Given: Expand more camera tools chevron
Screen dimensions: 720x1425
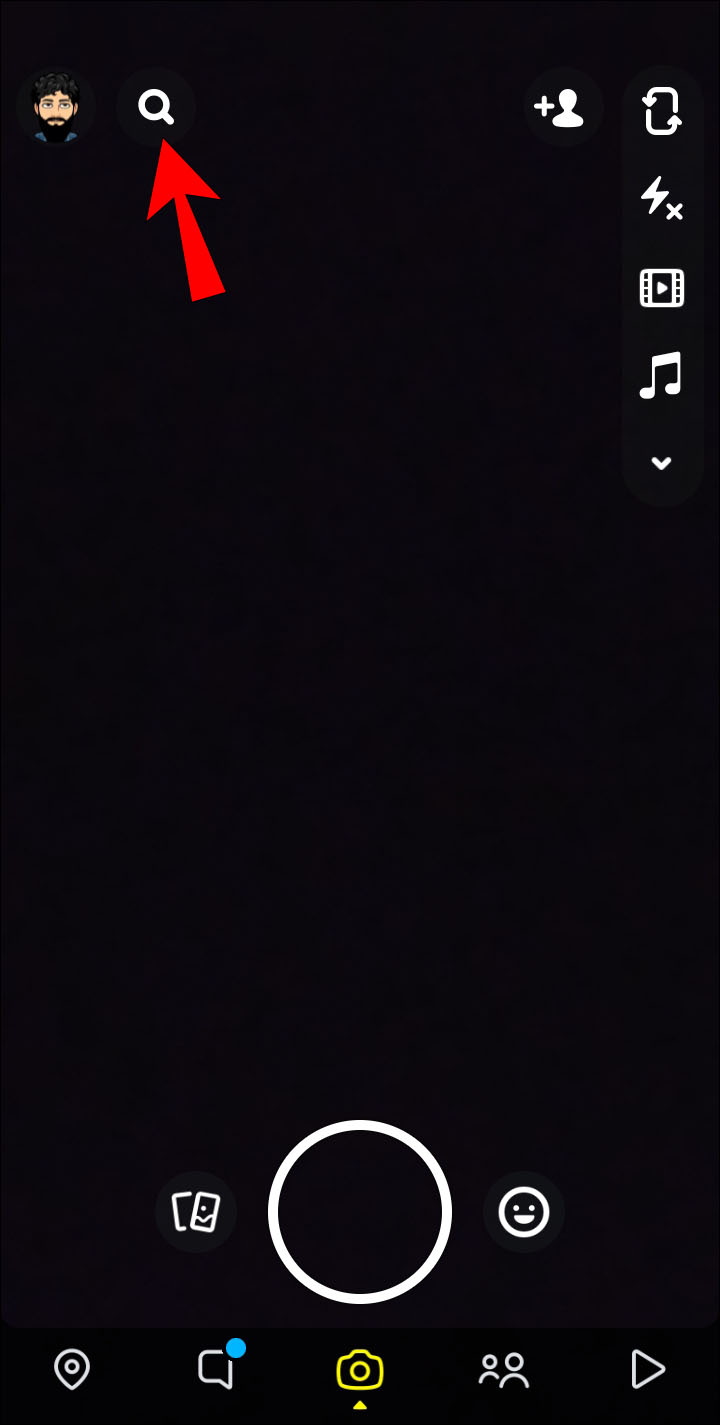Looking at the screenshot, I should tap(661, 463).
